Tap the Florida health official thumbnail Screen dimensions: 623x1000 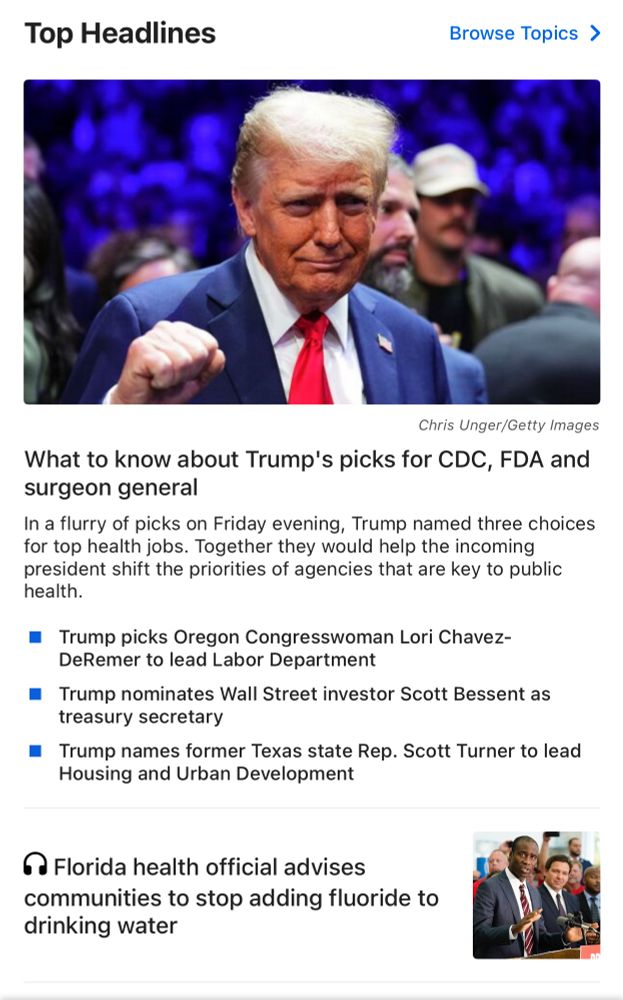pos(536,895)
